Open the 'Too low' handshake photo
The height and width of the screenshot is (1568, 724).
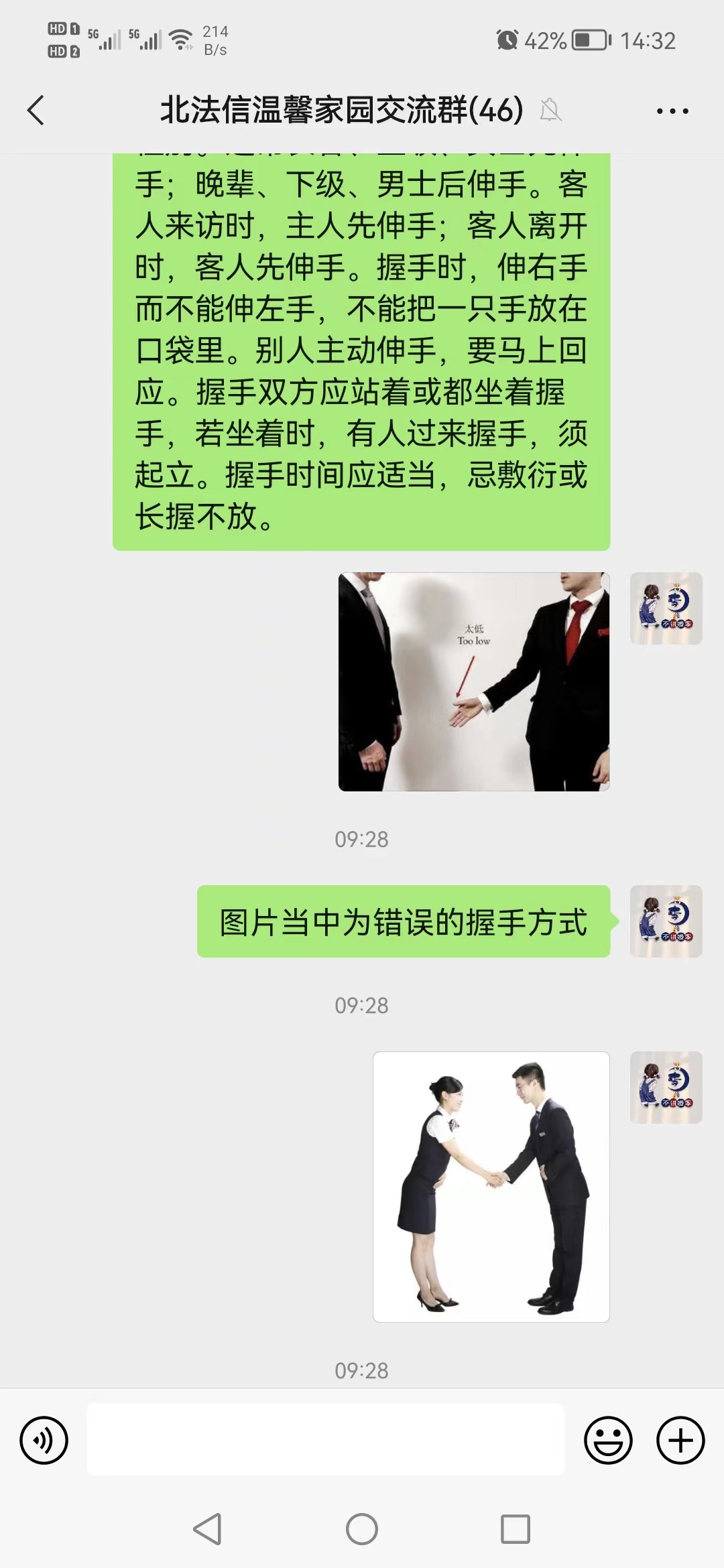click(x=474, y=681)
